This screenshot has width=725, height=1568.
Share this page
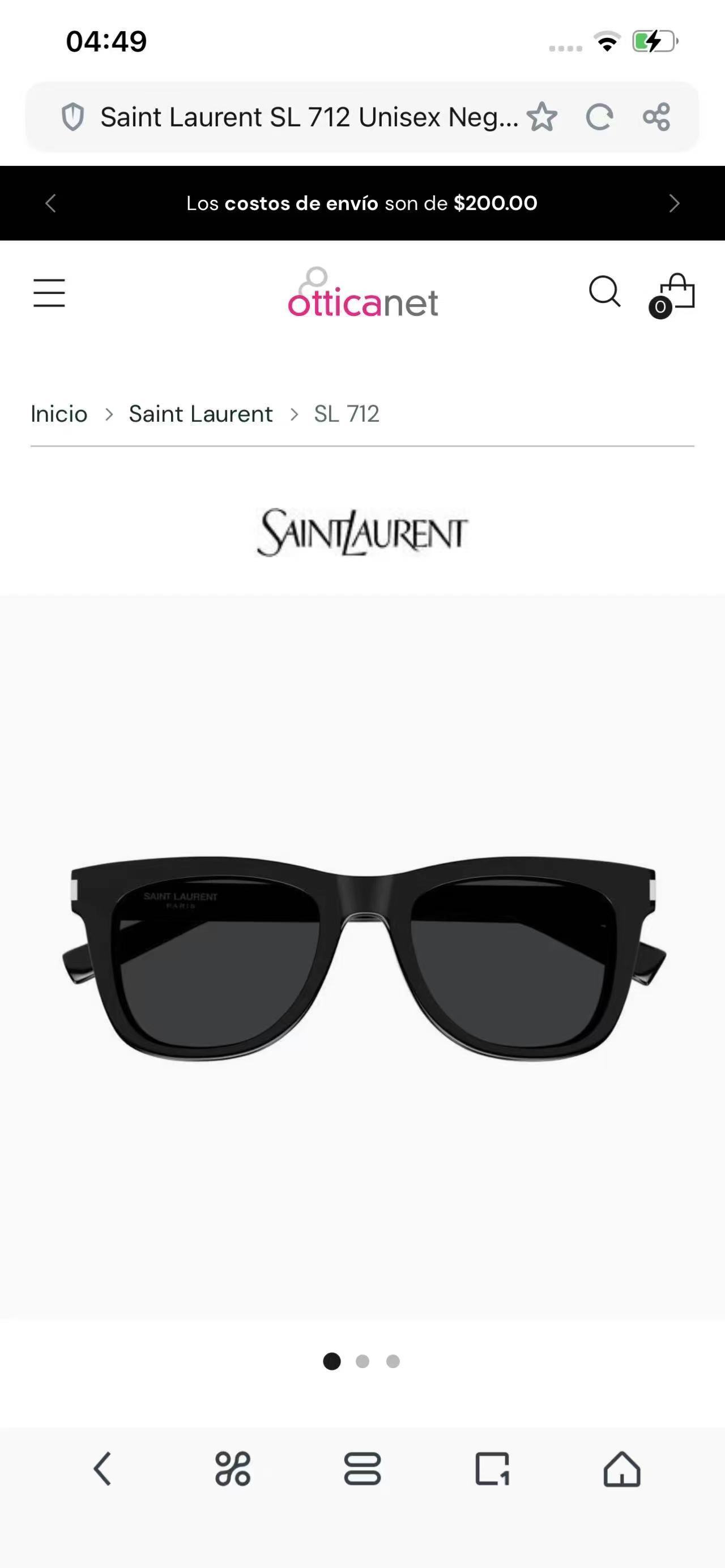pyautogui.click(x=656, y=117)
